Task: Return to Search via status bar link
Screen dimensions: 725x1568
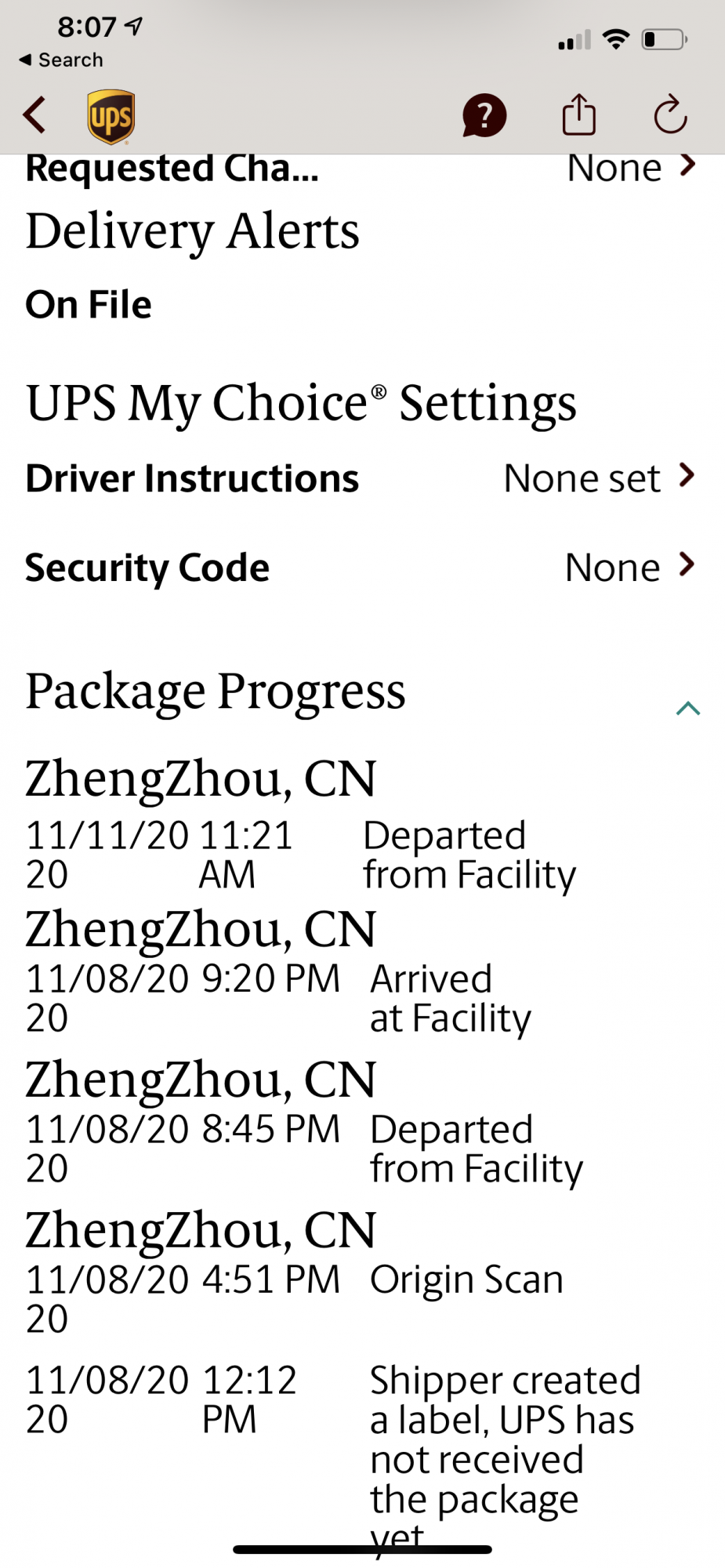Action: (61, 60)
